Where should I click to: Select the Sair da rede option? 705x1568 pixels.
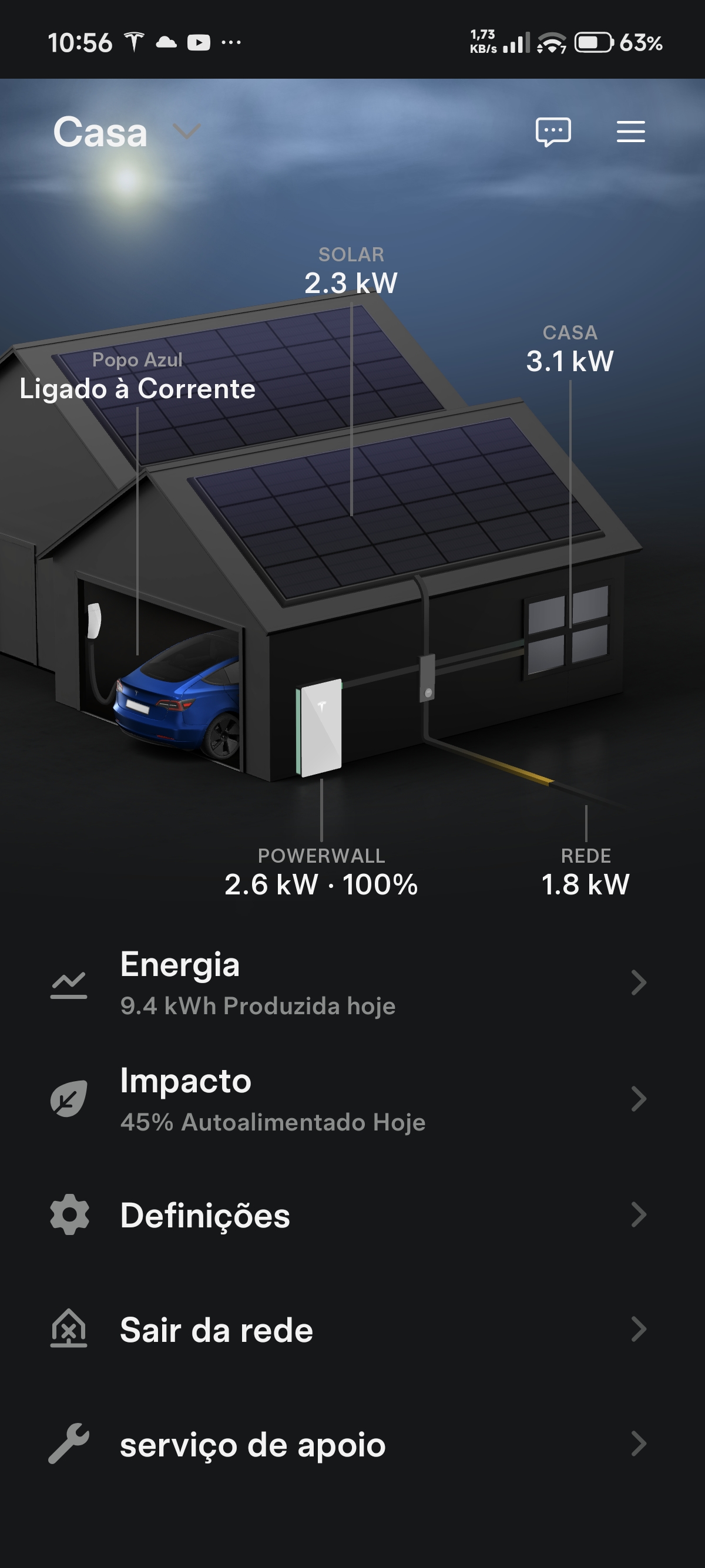(347, 1330)
